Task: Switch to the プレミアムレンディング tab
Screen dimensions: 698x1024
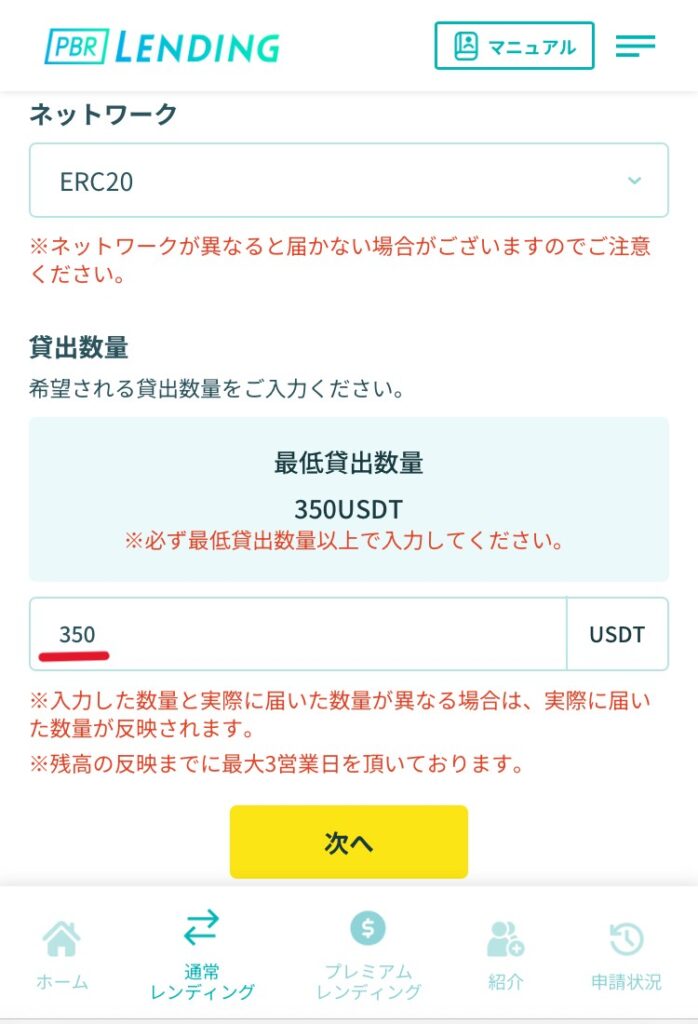Action: [368, 954]
